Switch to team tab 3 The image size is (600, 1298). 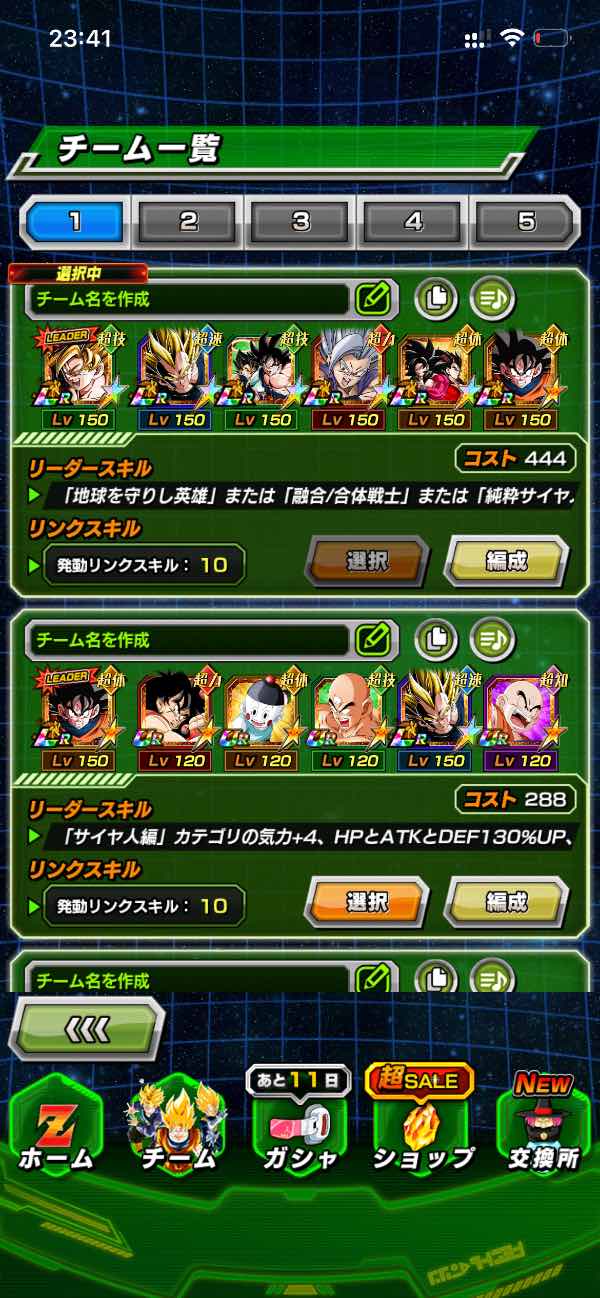pos(301,222)
